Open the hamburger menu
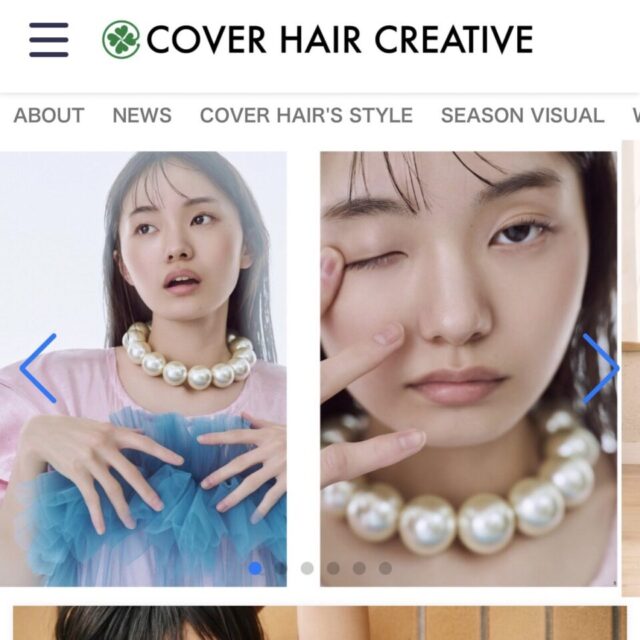Viewport: 640px width, 640px height. (48, 39)
